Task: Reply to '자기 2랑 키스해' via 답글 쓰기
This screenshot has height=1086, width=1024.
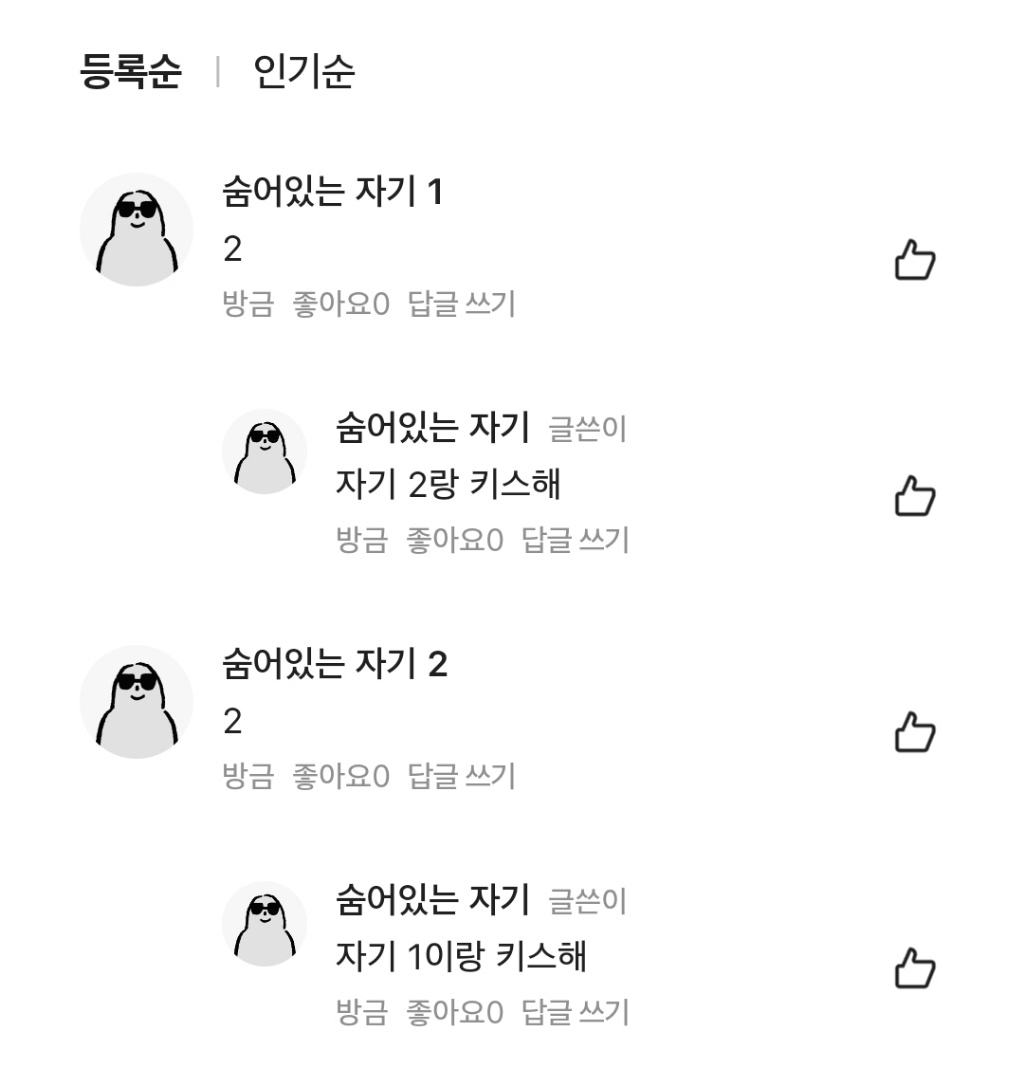Action: click(x=575, y=540)
